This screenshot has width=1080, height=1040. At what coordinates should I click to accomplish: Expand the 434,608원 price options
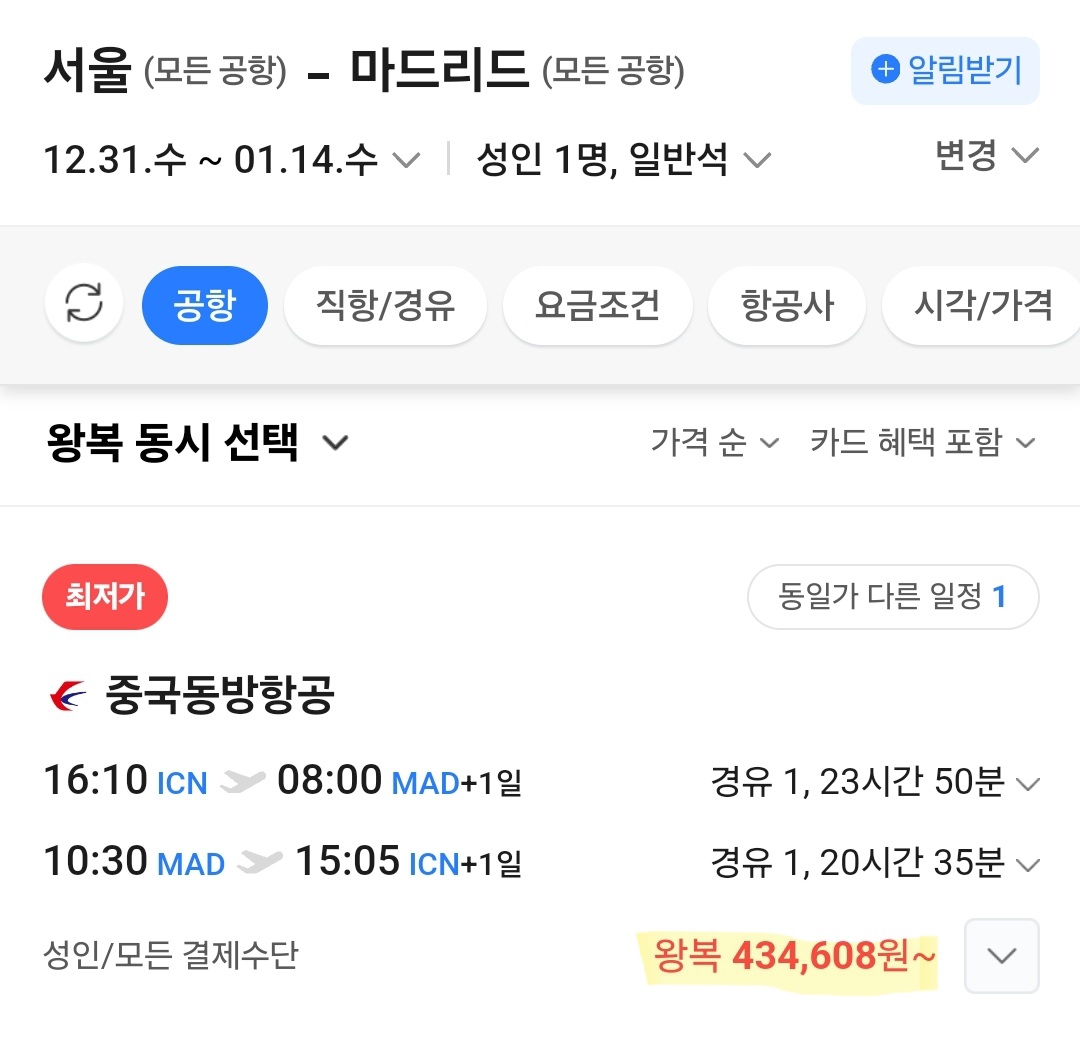tap(1001, 956)
